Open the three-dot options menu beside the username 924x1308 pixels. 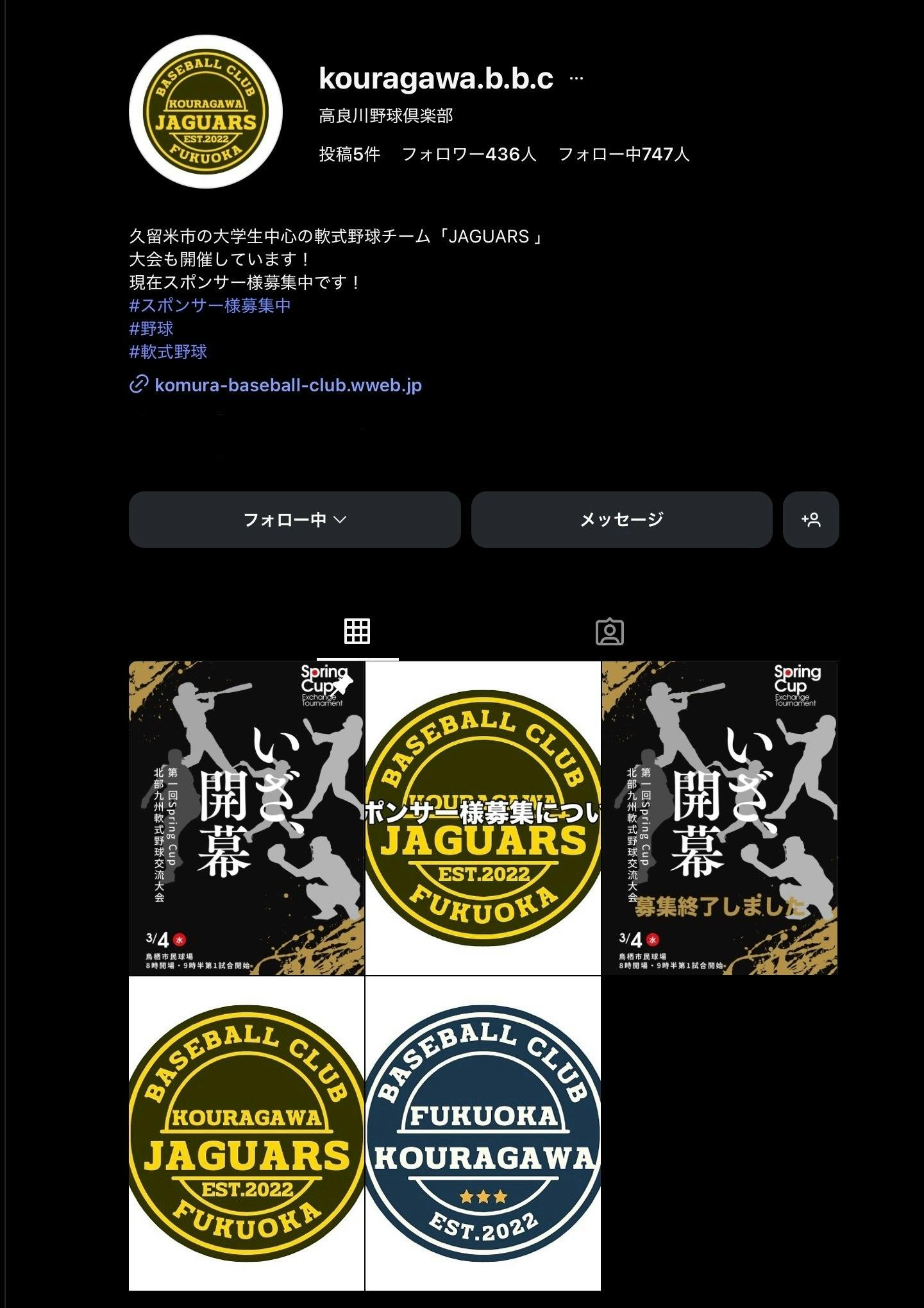click(x=576, y=79)
